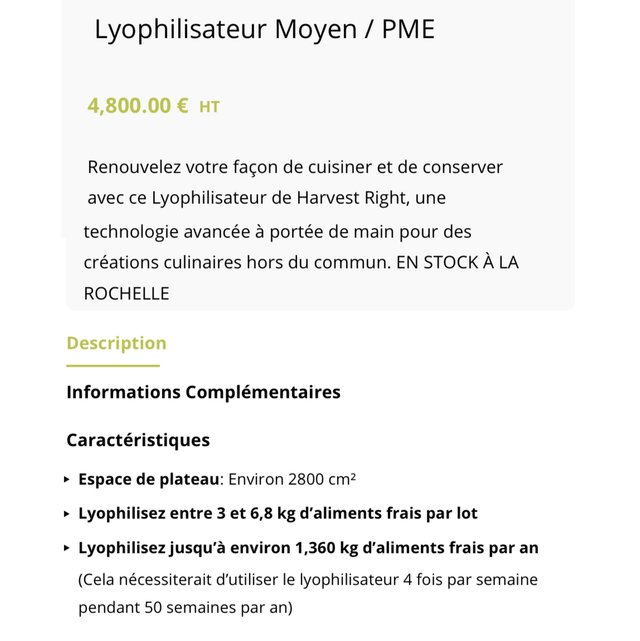This screenshot has width=640, height=641.
Task: Switch to the Description tab
Action: click(x=116, y=344)
